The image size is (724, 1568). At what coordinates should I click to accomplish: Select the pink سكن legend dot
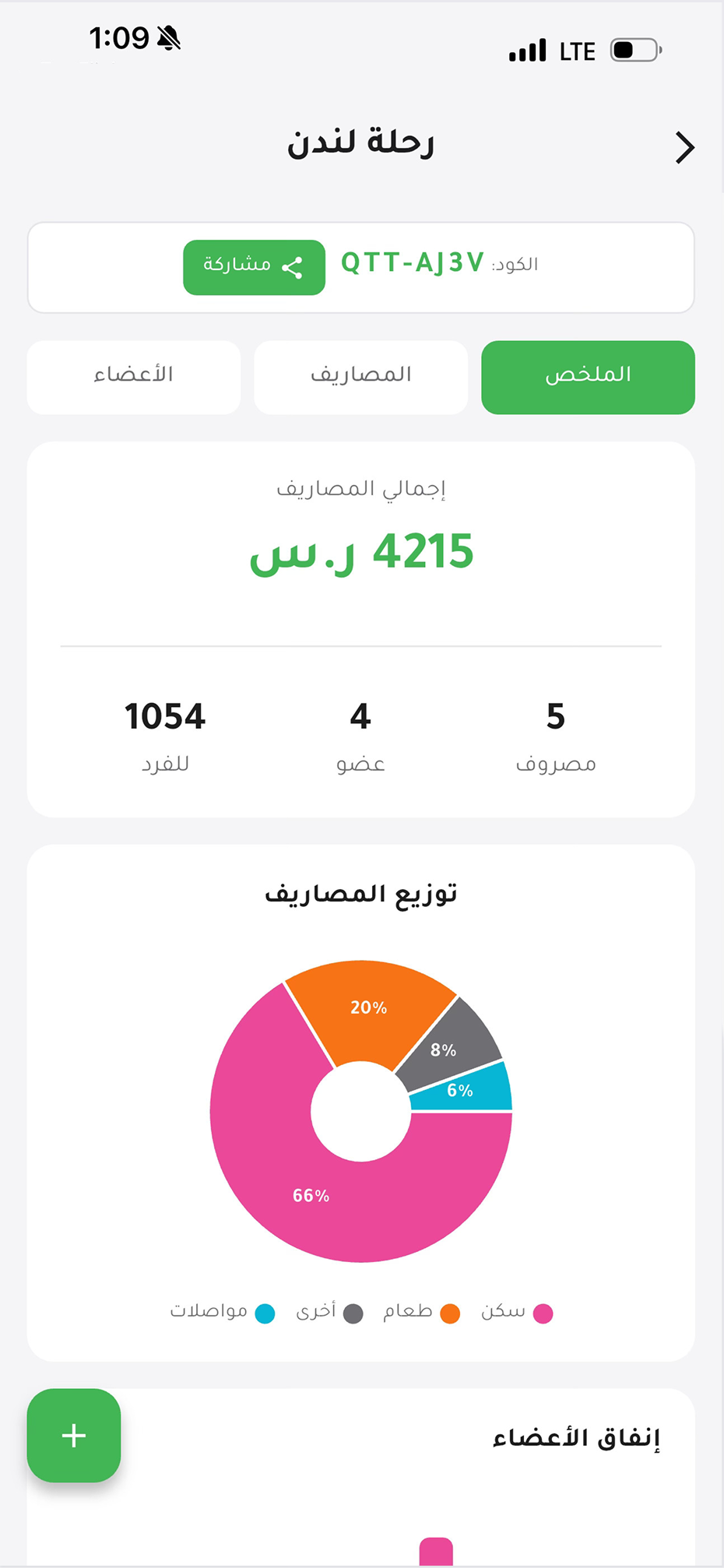pyautogui.click(x=545, y=1313)
